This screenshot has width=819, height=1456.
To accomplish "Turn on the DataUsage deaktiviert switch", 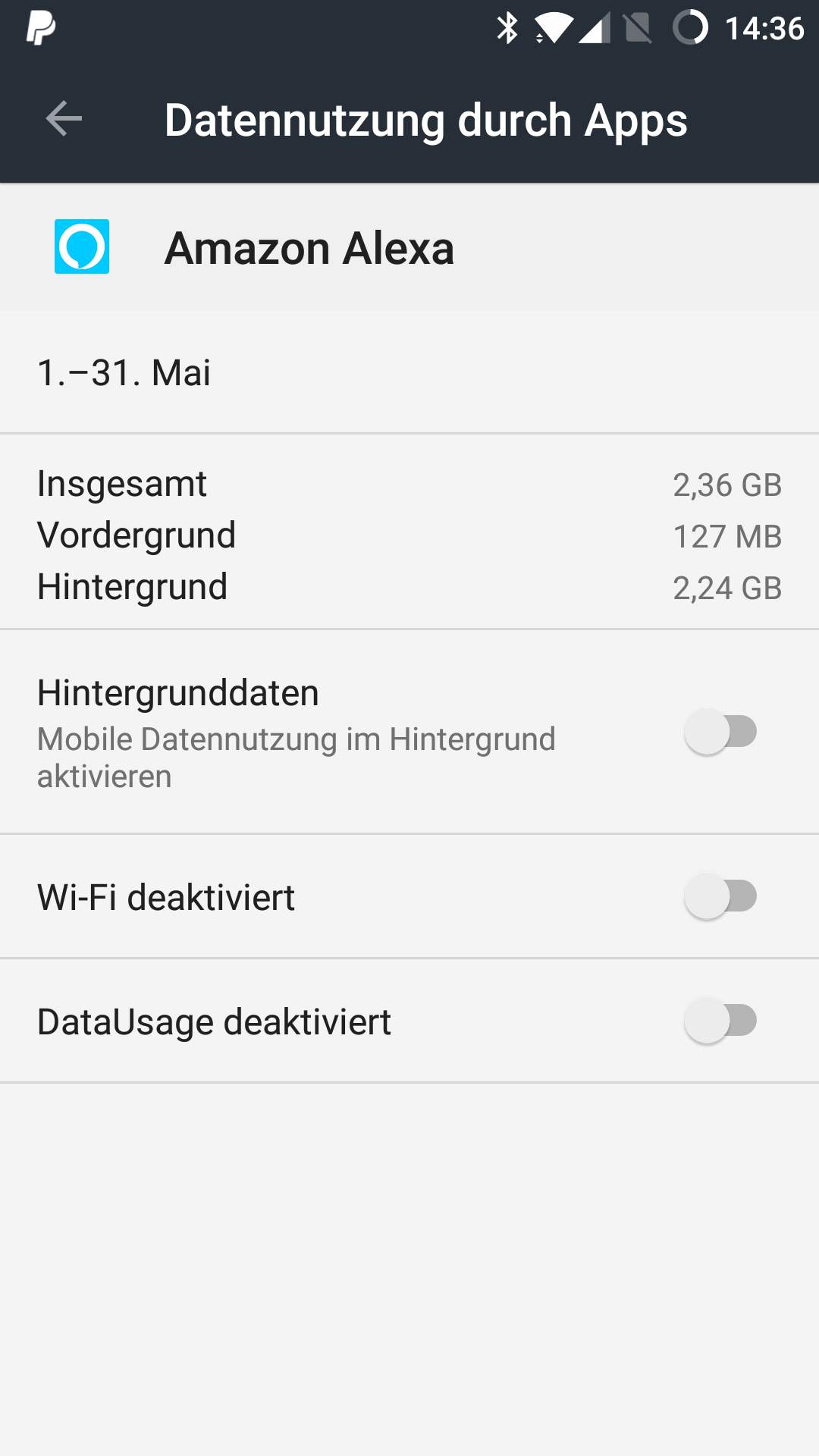I will pyautogui.click(x=720, y=1021).
